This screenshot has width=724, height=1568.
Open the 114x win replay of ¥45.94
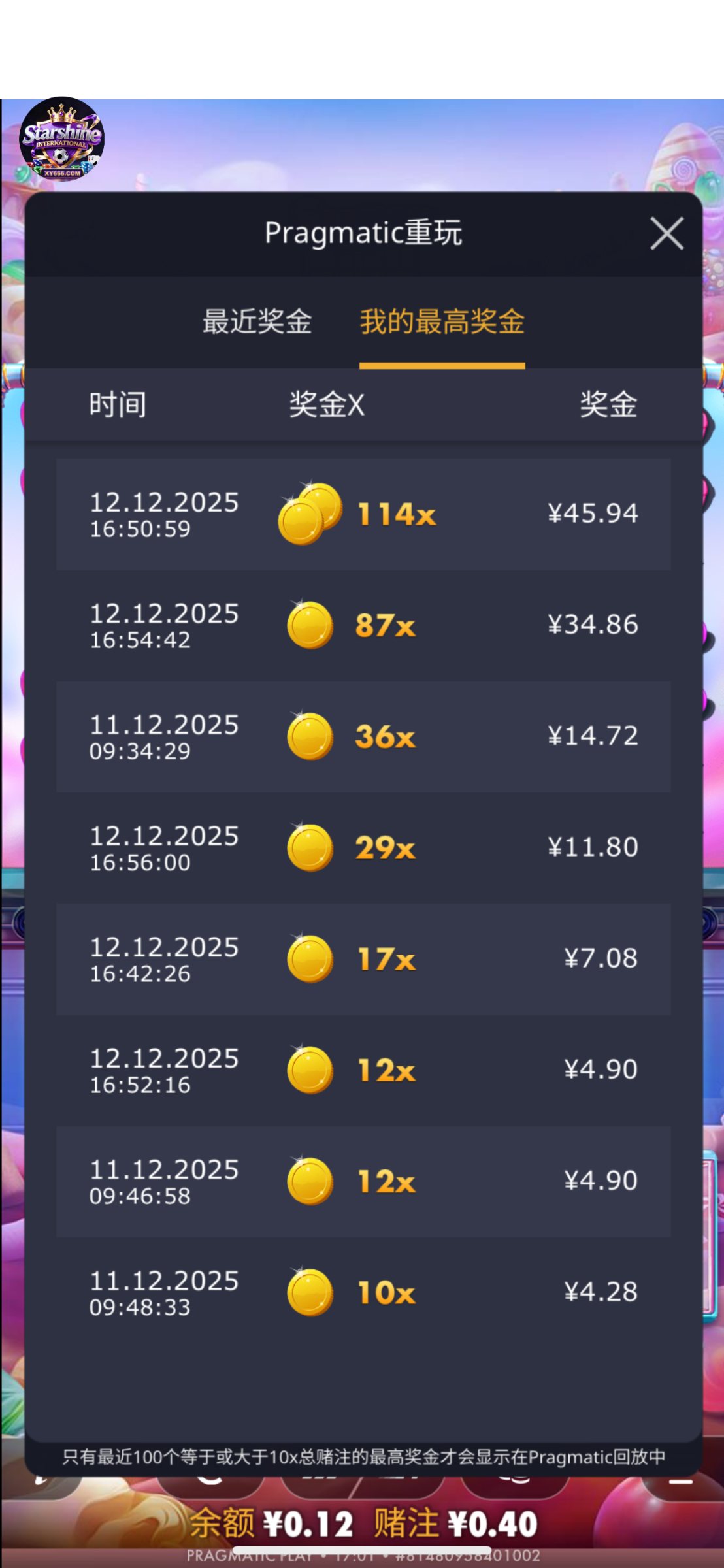(363, 514)
